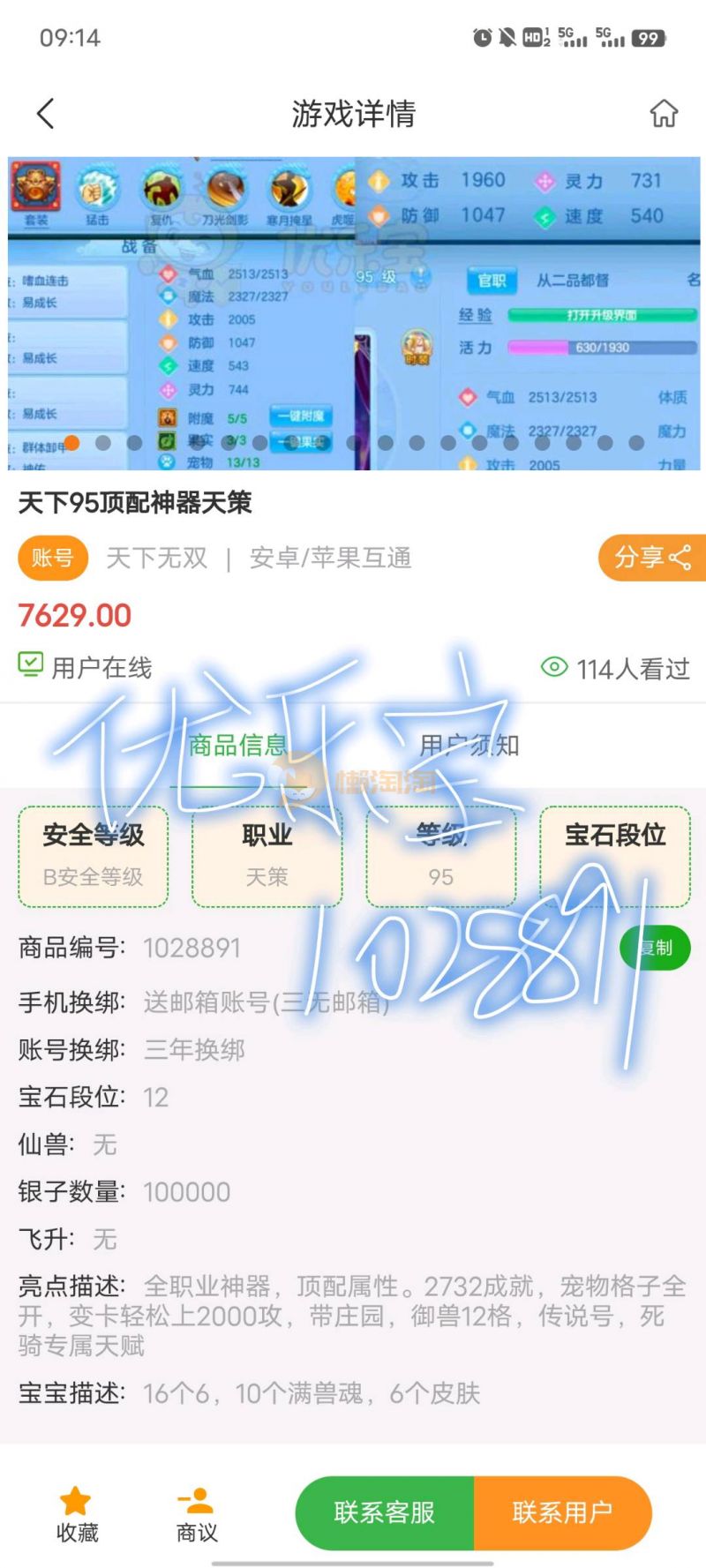This screenshot has height=1568, width=706.
Task: Switch to the 商品信息 tab
Action: pos(237,746)
